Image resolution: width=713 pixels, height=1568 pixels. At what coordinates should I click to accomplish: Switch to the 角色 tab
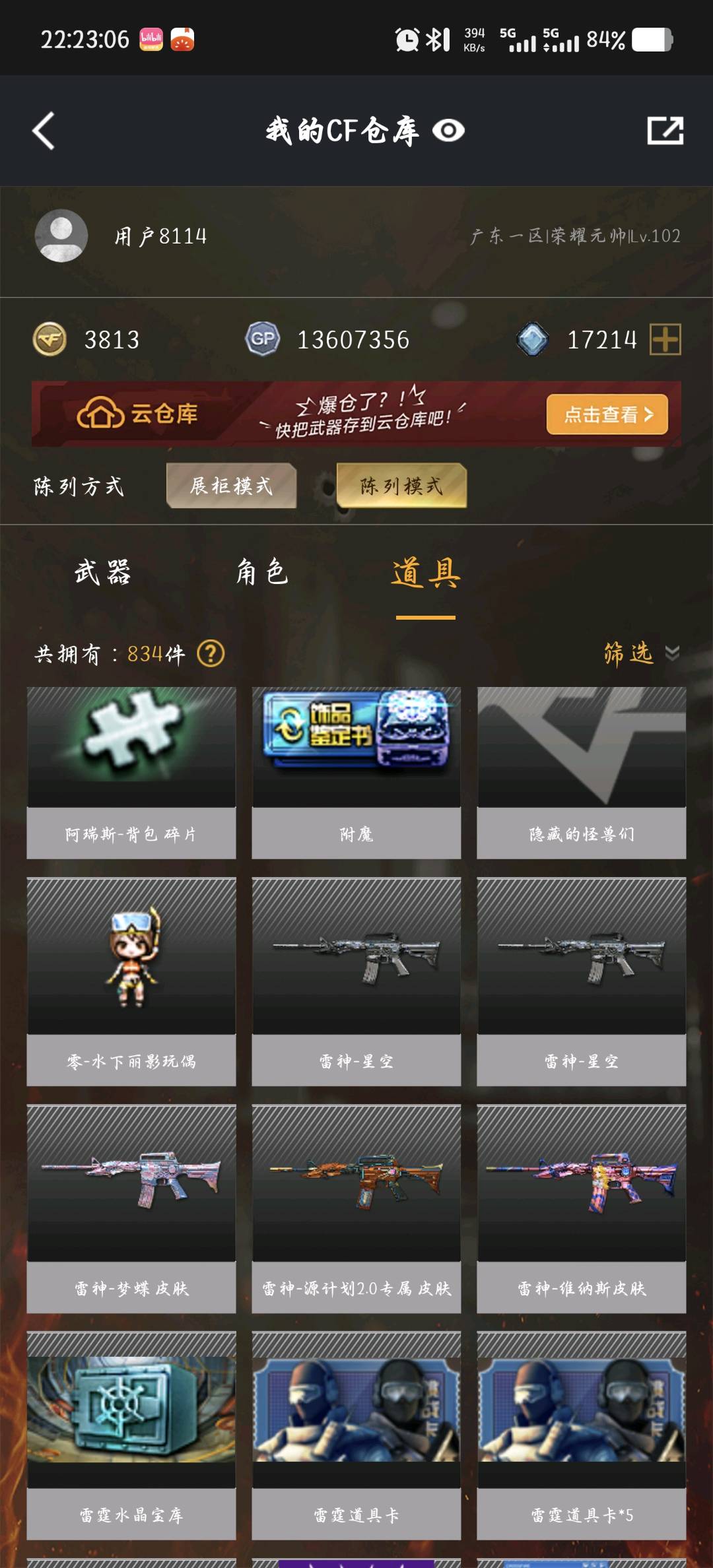click(262, 572)
